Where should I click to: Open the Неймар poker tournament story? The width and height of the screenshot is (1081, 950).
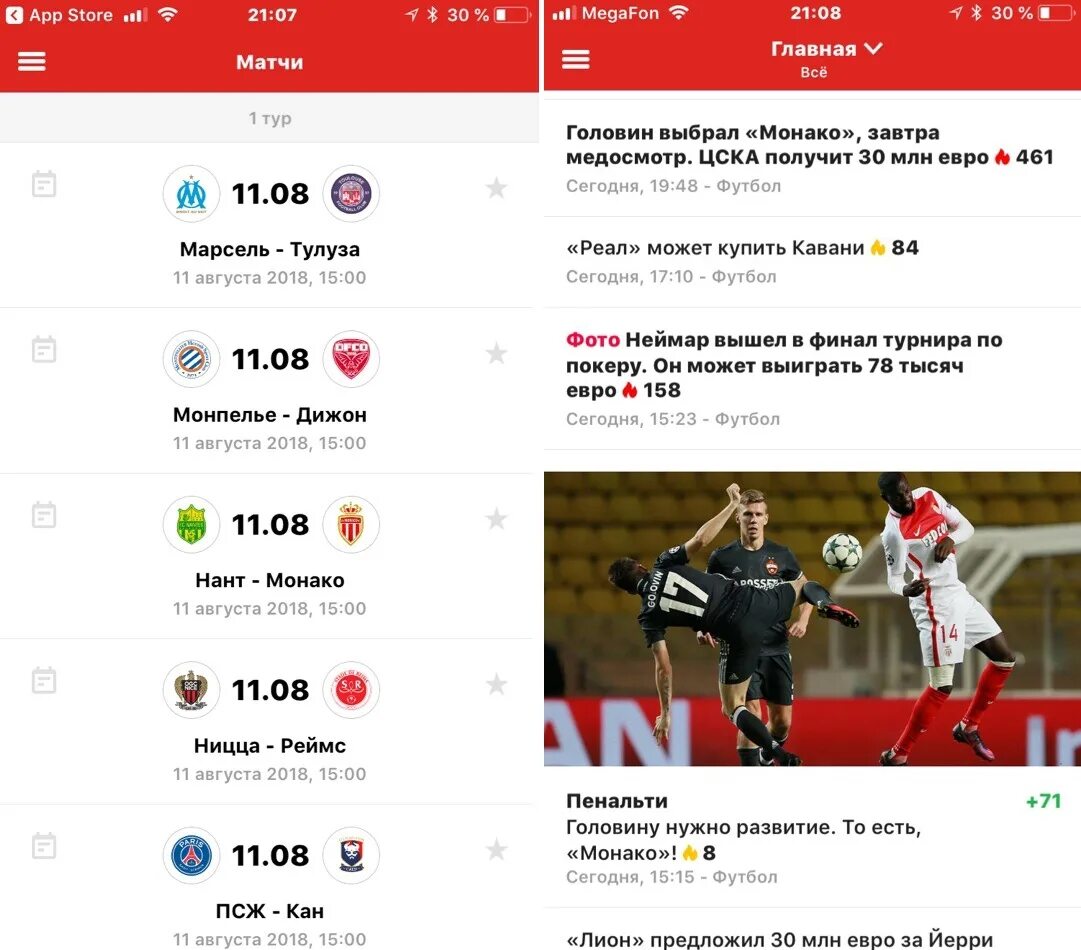(x=784, y=365)
